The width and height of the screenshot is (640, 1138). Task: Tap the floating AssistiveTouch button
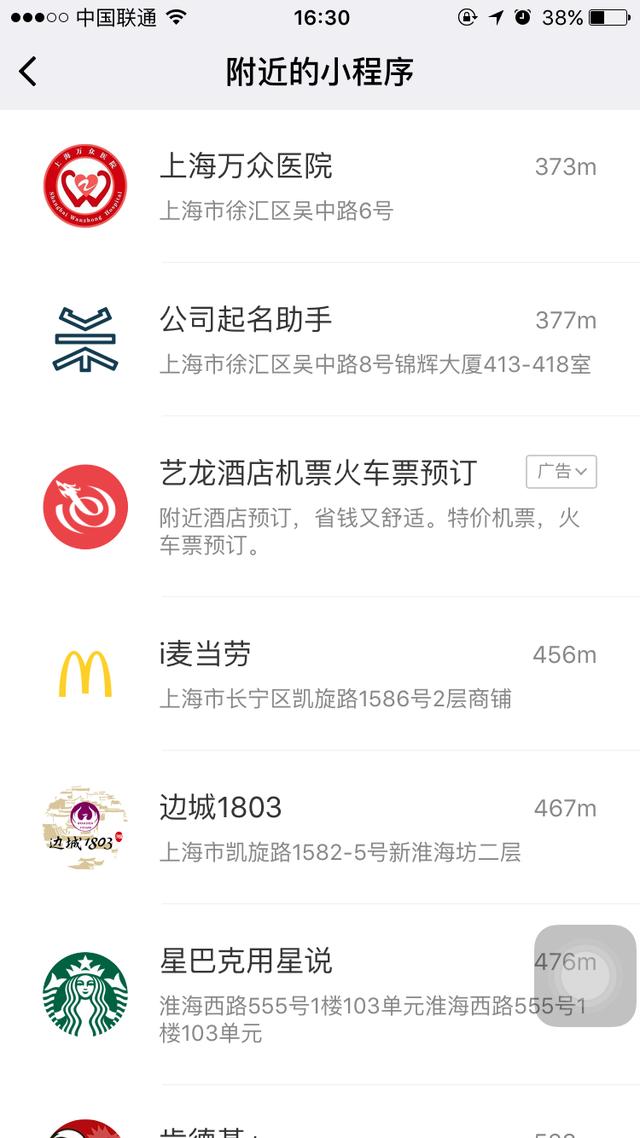click(585, 975)
